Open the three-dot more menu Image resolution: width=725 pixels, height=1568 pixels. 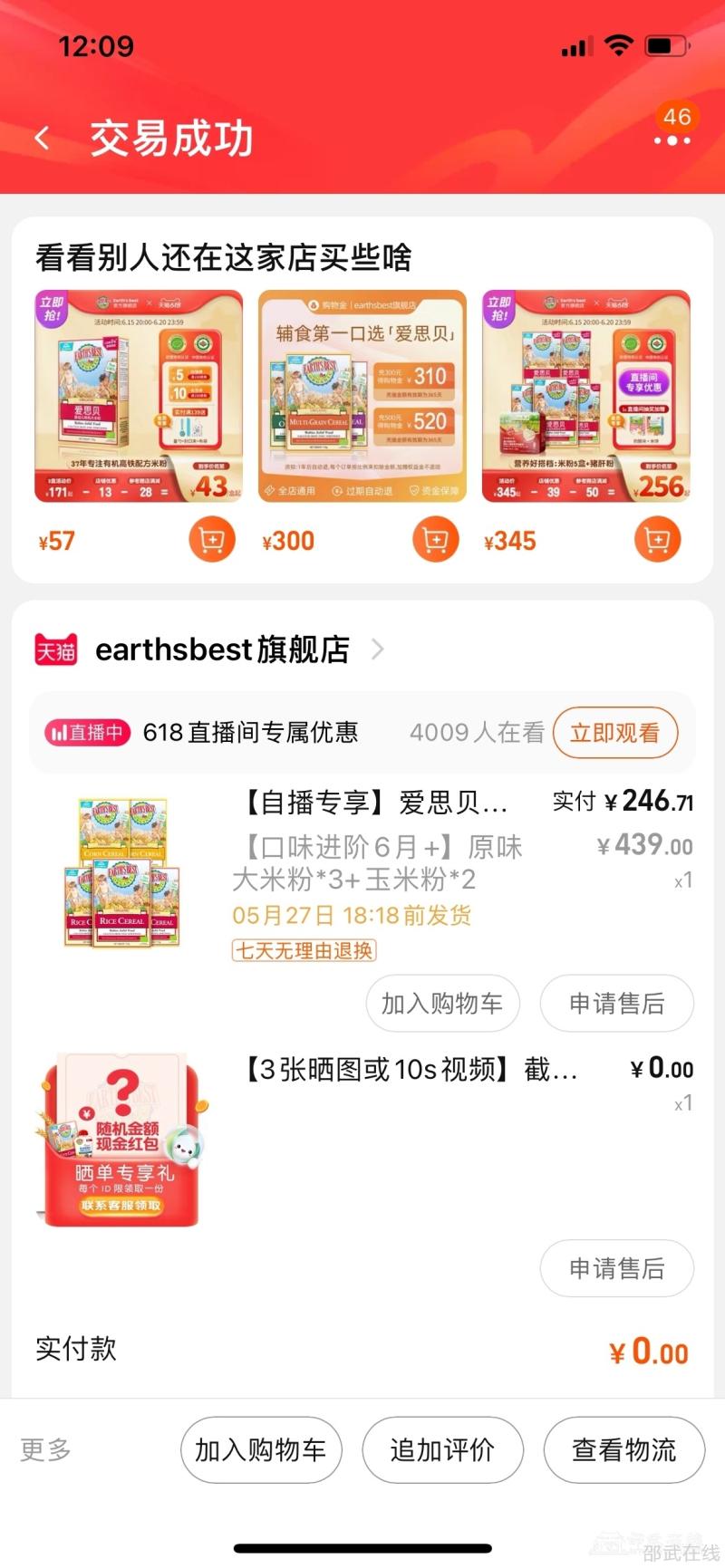672,140
